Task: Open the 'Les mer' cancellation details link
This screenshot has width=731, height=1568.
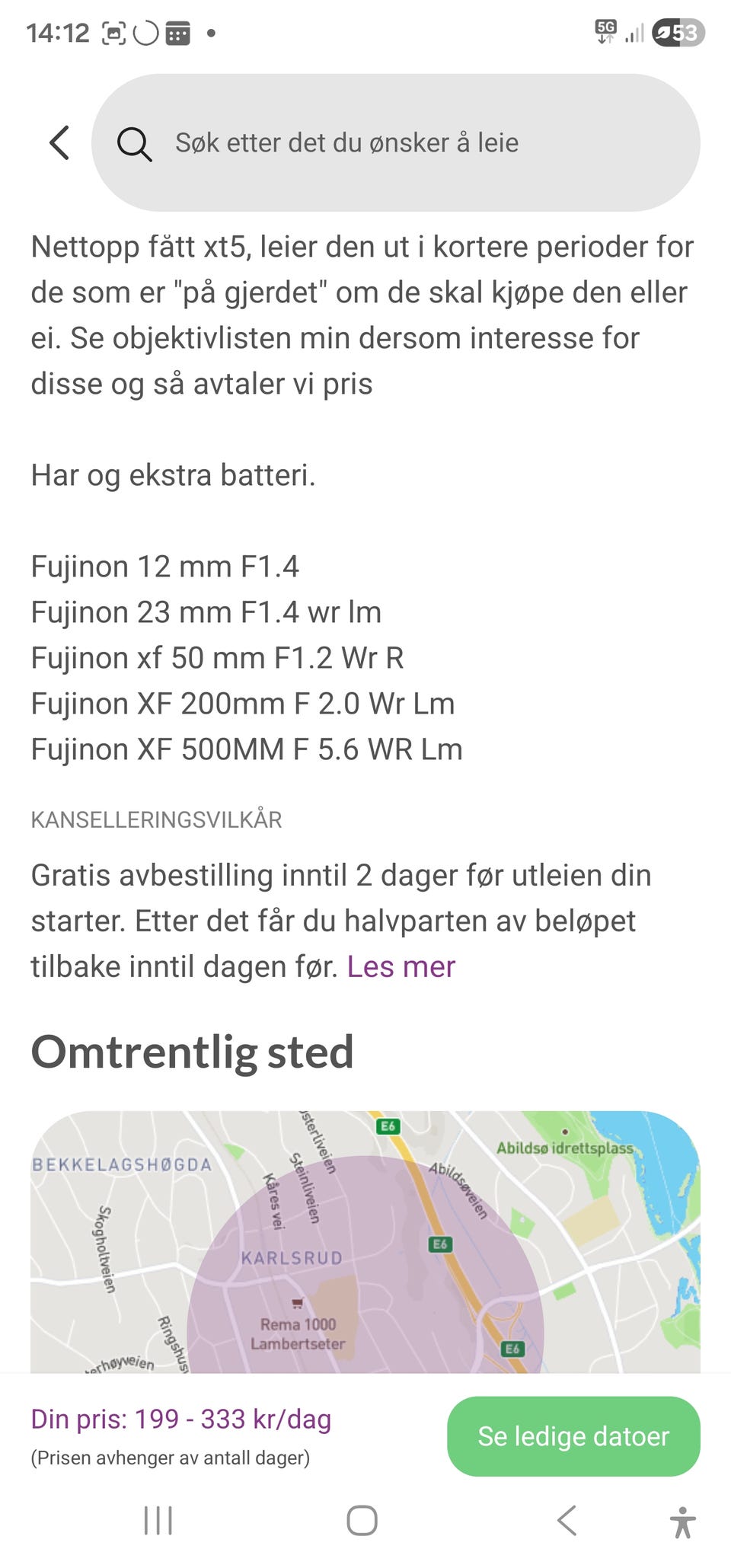Action: coord(401,966)
